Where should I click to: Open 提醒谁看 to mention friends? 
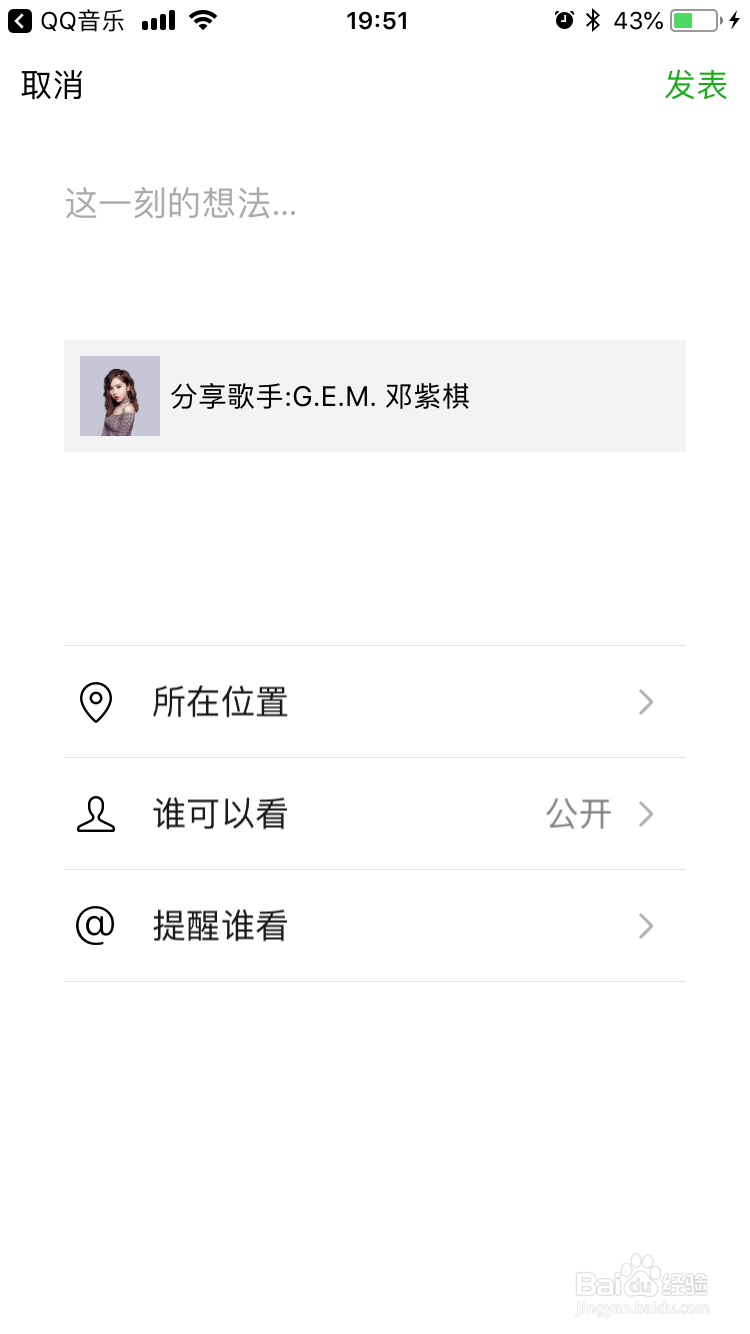[x=375, y=926]
